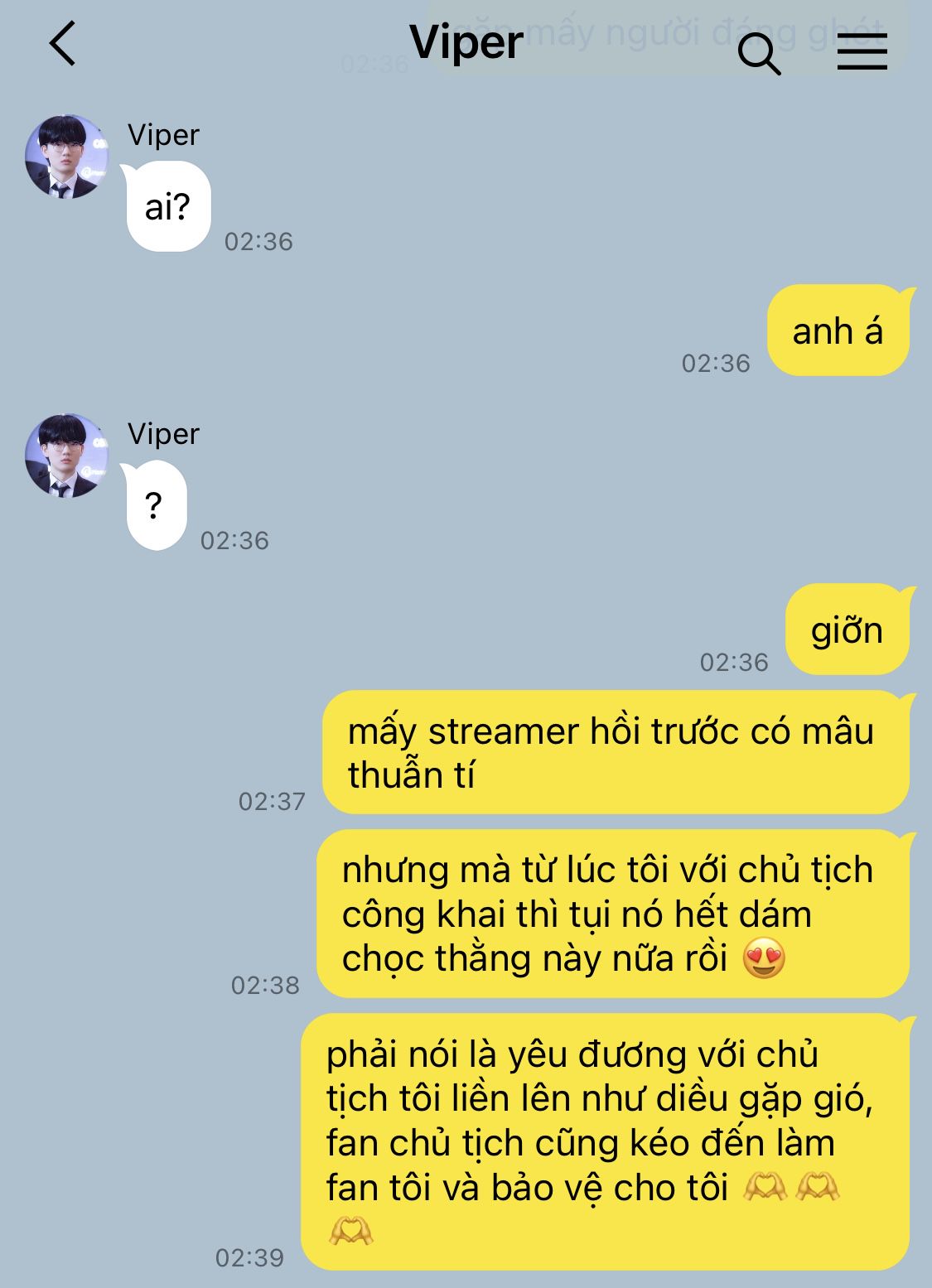Tap Viper's avatar next to the "?" message
This screenshot has height=1288, width=932.
tap(67, 456)
